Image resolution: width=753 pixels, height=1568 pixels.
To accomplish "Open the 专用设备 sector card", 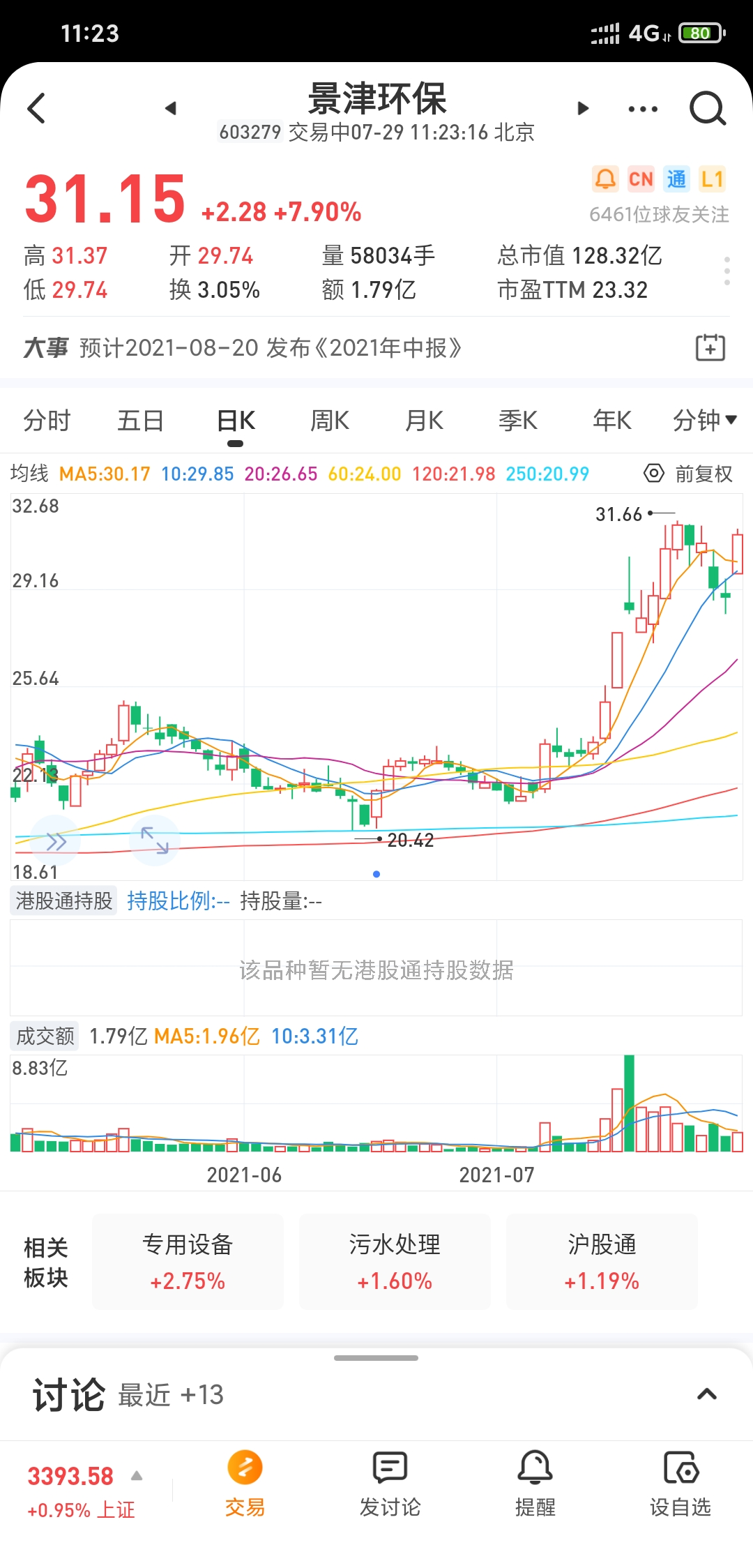I will pyautogui.click(x=188, y=1261).
